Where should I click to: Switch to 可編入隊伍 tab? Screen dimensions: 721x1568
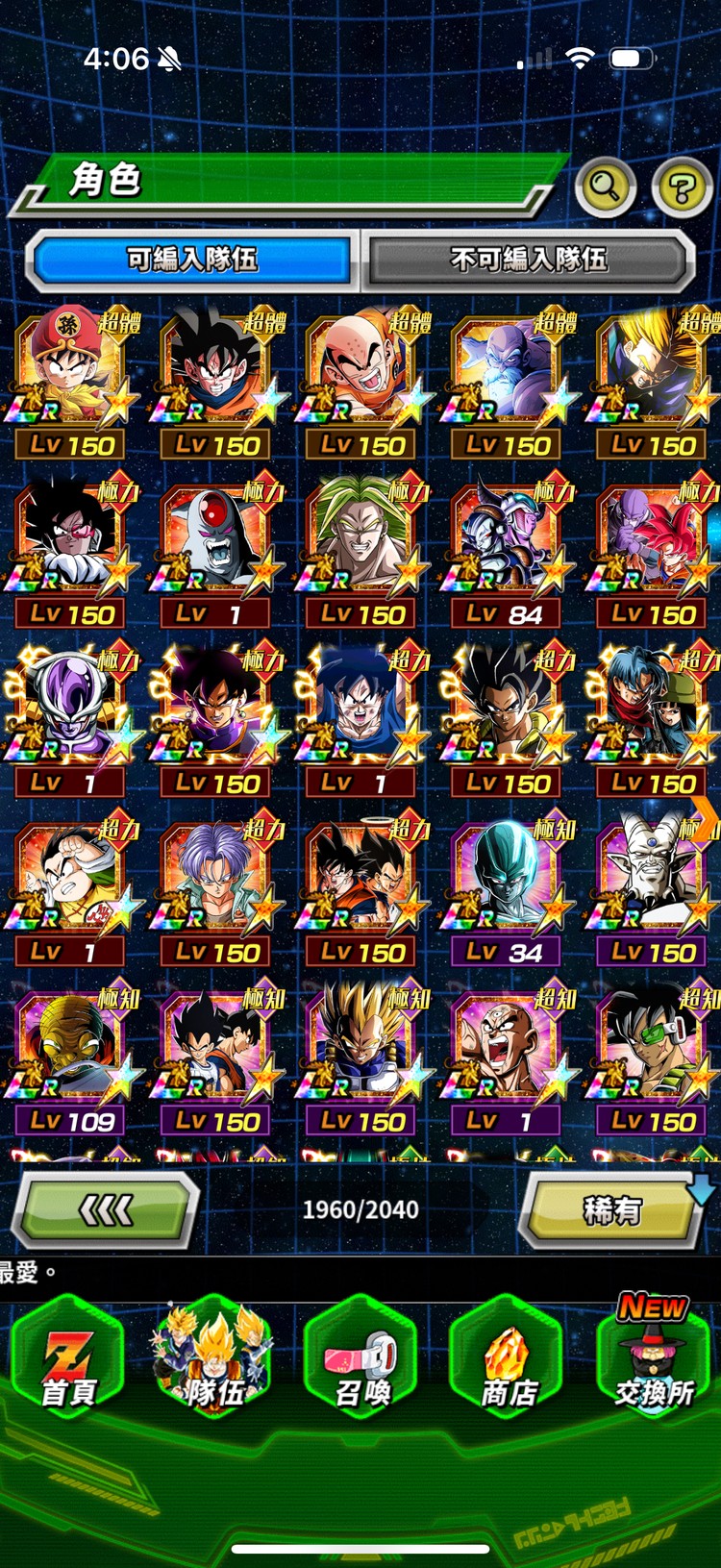[x=192, y=260]
